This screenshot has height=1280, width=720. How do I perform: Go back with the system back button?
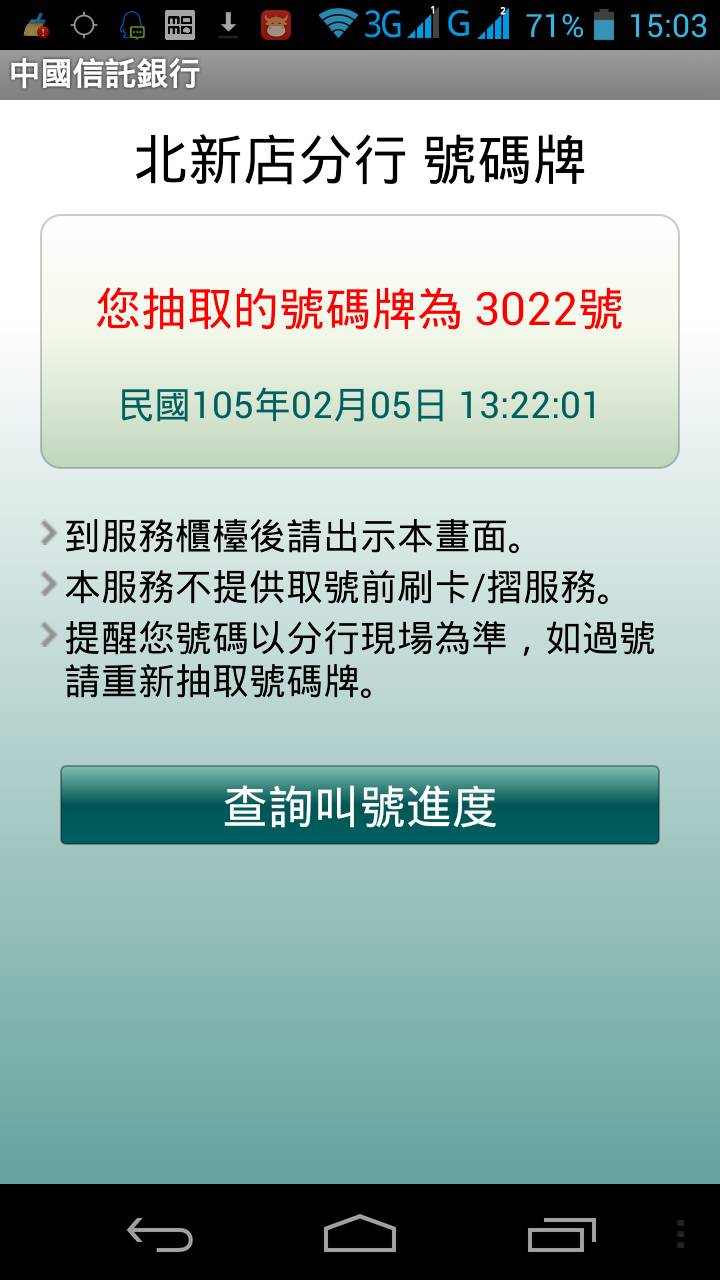(160, 1234)
